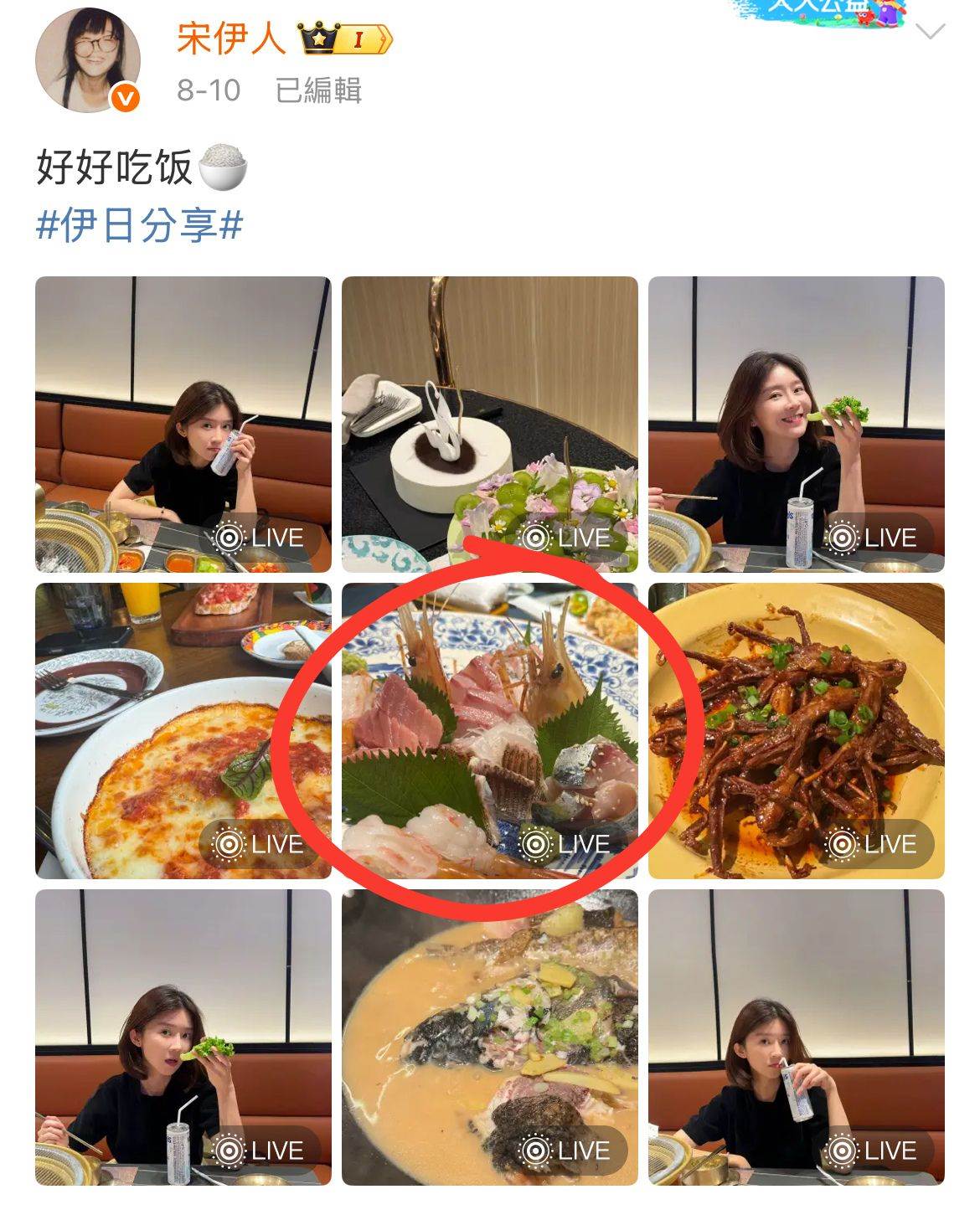Open the spicy duck feet photo

pyautogui.click(x=796, y=731)
